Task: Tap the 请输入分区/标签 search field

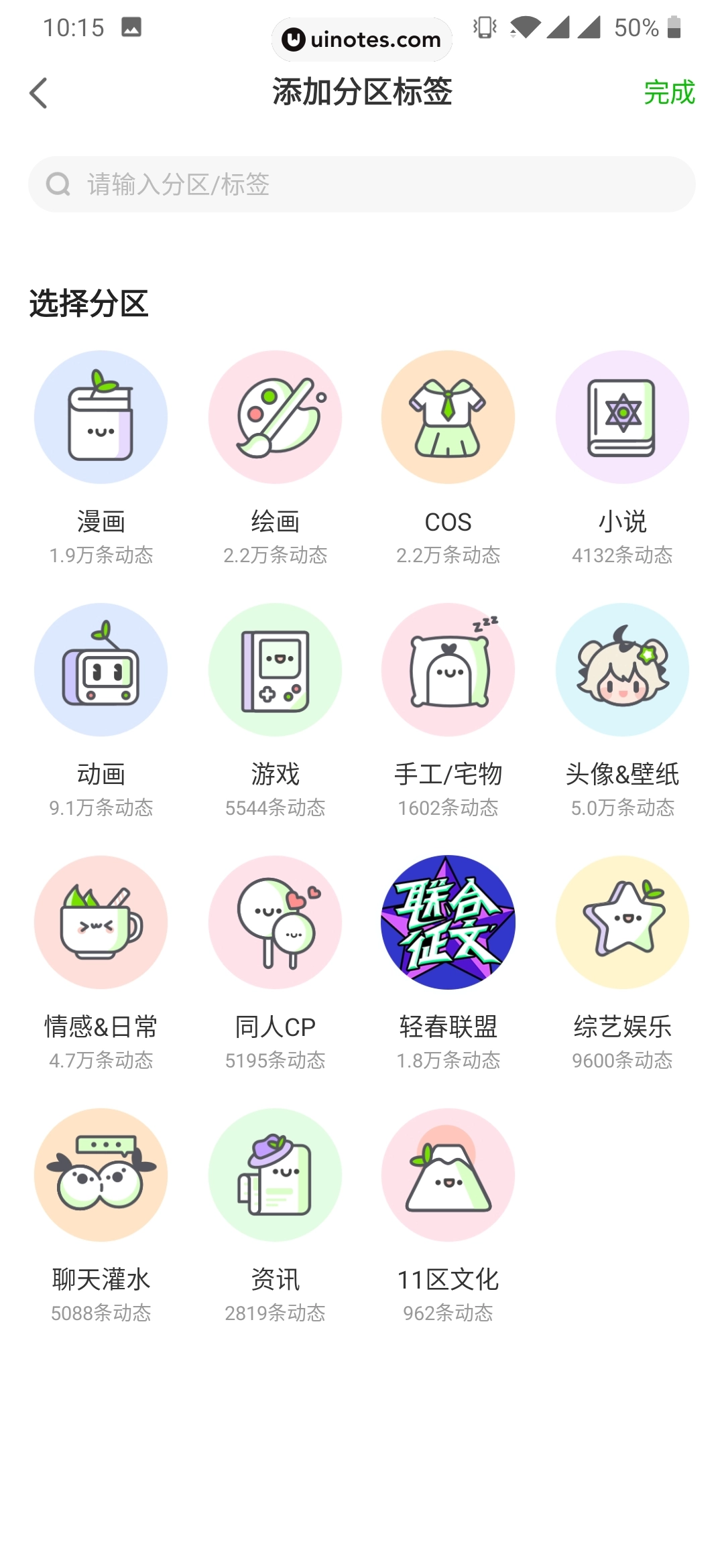Action: (x=362, y=185)
